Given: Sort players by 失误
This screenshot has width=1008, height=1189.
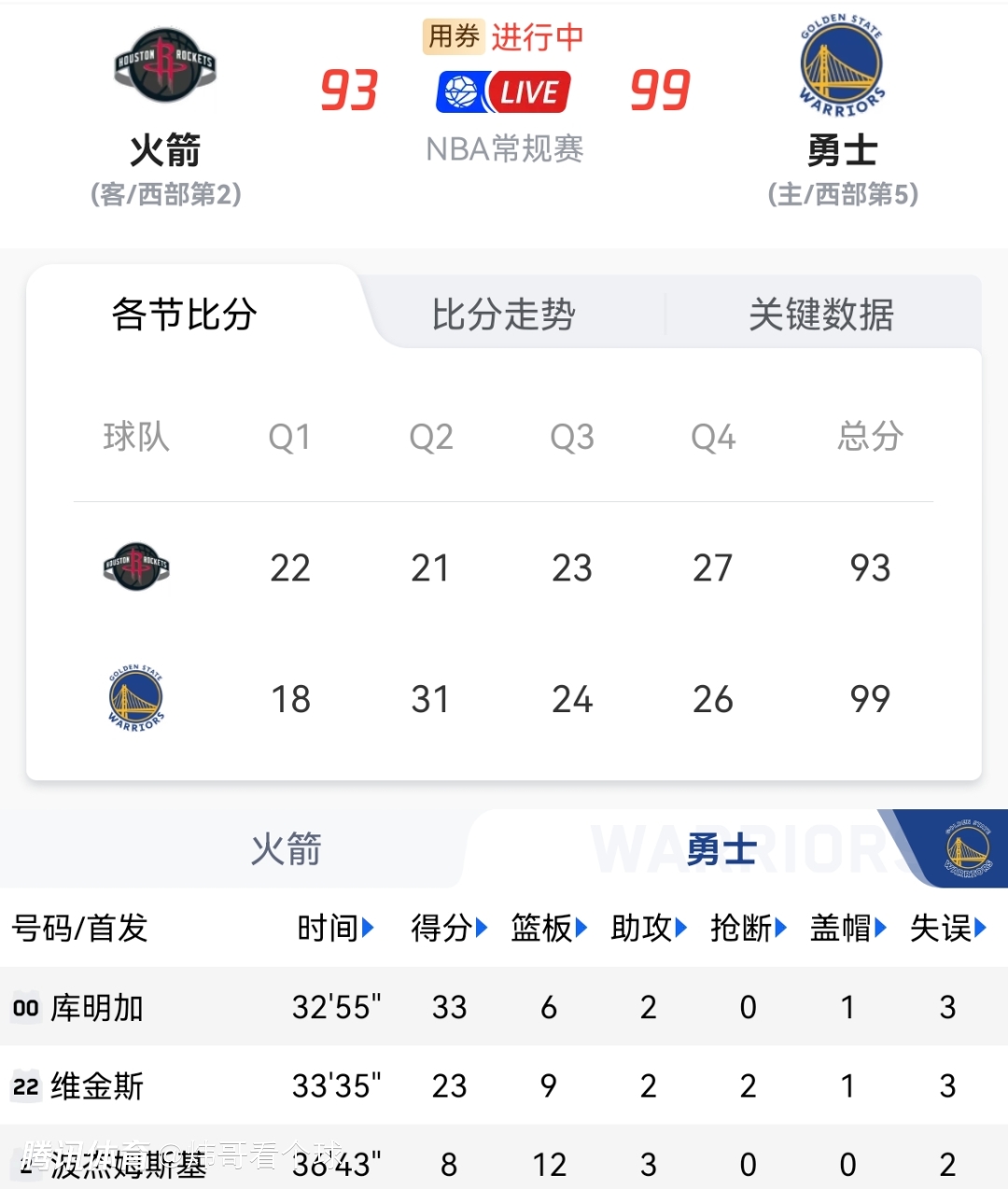Looking at the screenshot, I should (x=947, y=928).
